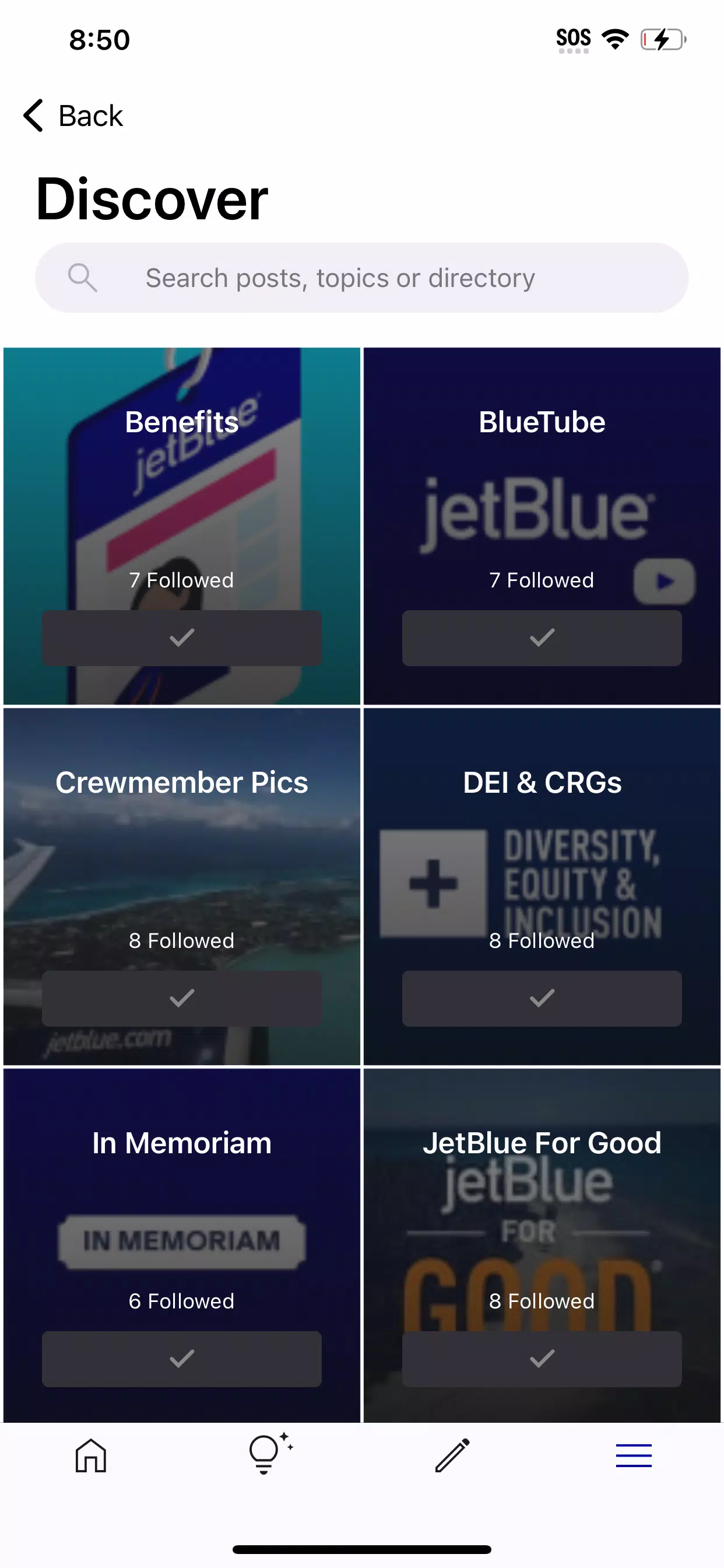This screenshot has height=1568, width=724.
Task: Toggle the checkmark button under DEI & CRGs
Action: pos(542,998)
